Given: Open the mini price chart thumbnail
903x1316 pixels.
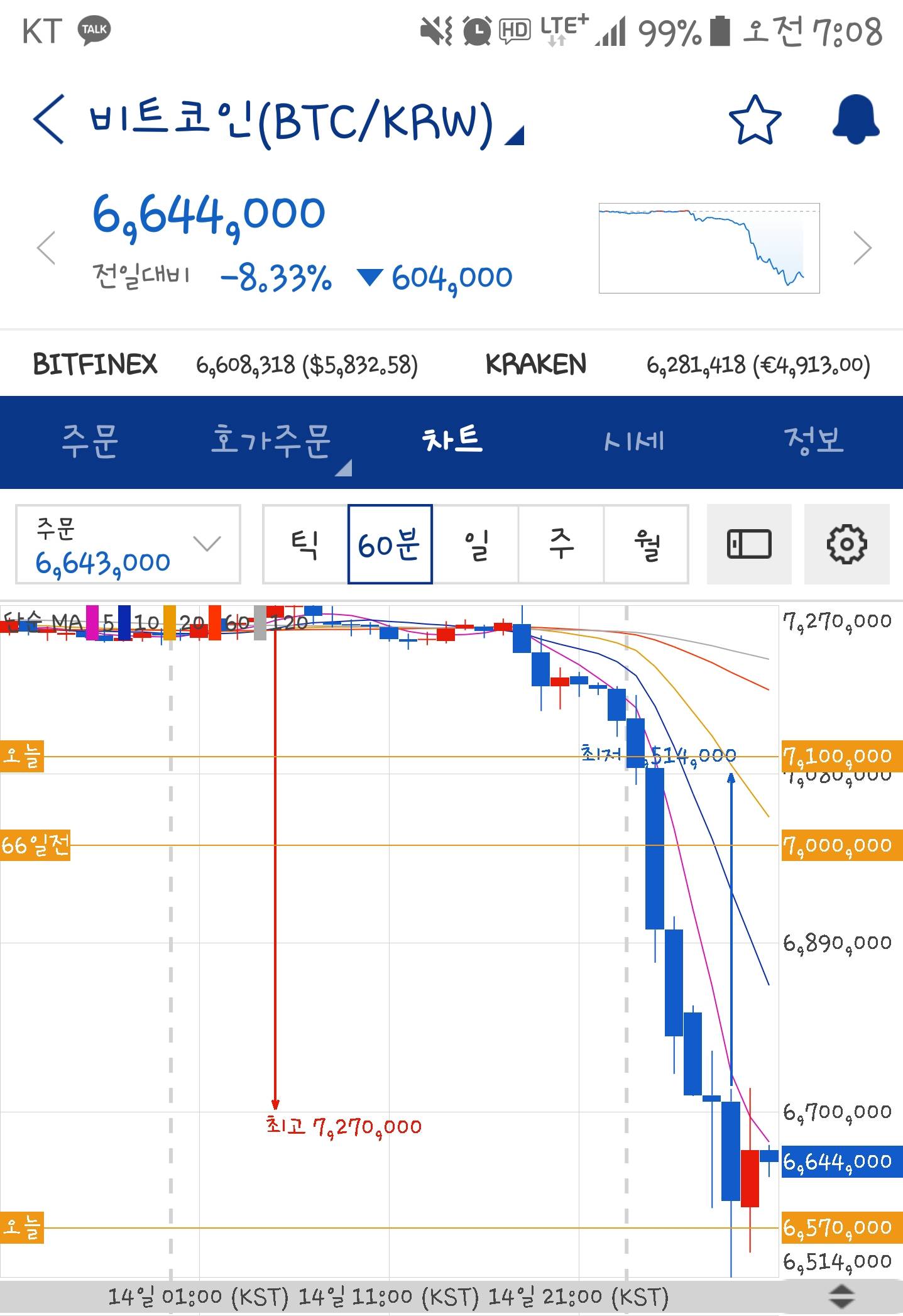Looking at the screenshot, I should pyautogui.click(x=709, y=248).
